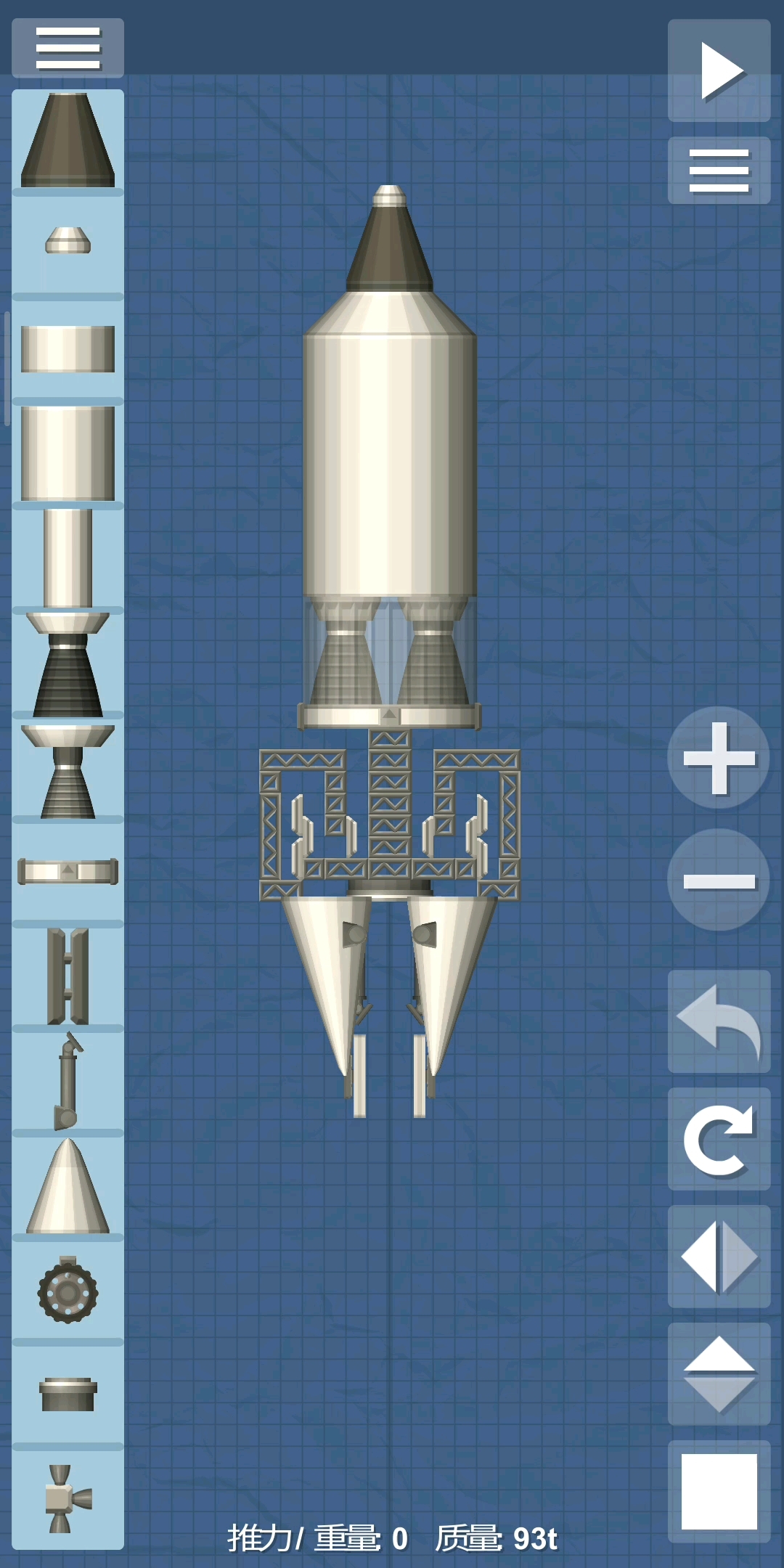Image resolution: width=784 pixels, height=1568 pixels.
Task: Choose the white aerodynamic nose cone
Action: pos(68,1187)
